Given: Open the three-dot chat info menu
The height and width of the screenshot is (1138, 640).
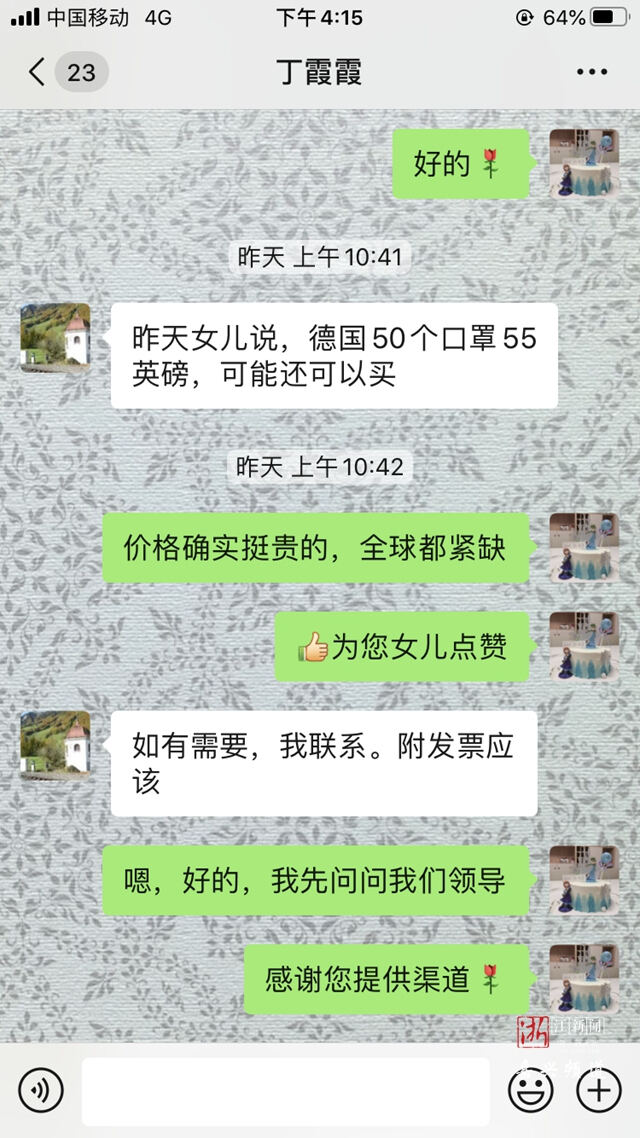Looking at the screenshot, I should coord(591,72).
